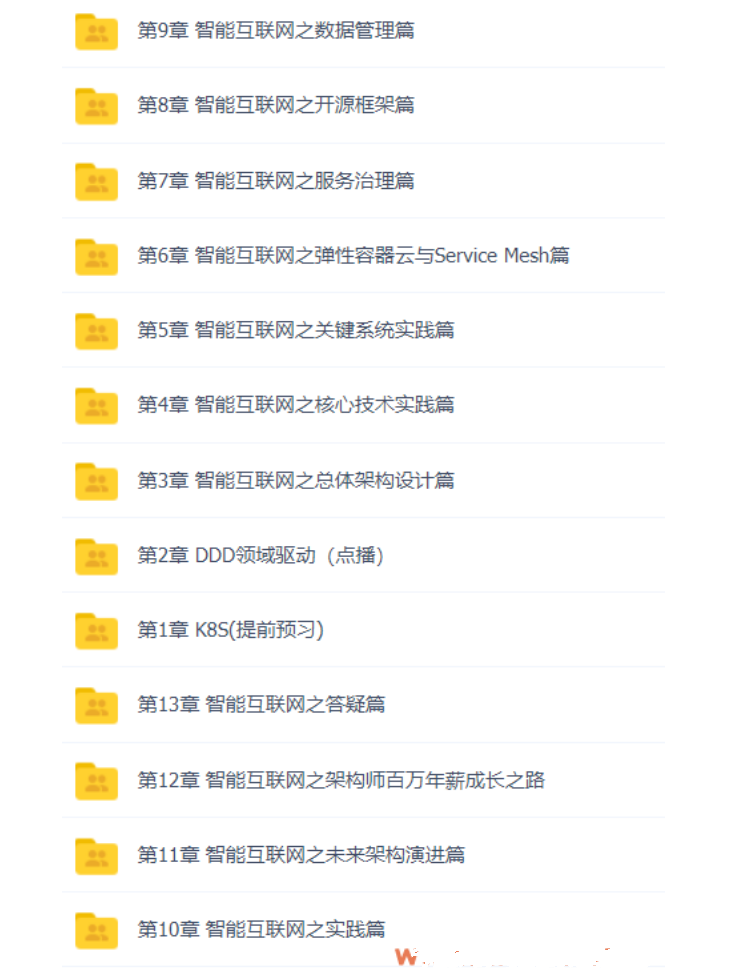This screenshot has width=754, height=979.
Task: Open the 第9章 数据管理篇 folder
Action: coord(275,31)
